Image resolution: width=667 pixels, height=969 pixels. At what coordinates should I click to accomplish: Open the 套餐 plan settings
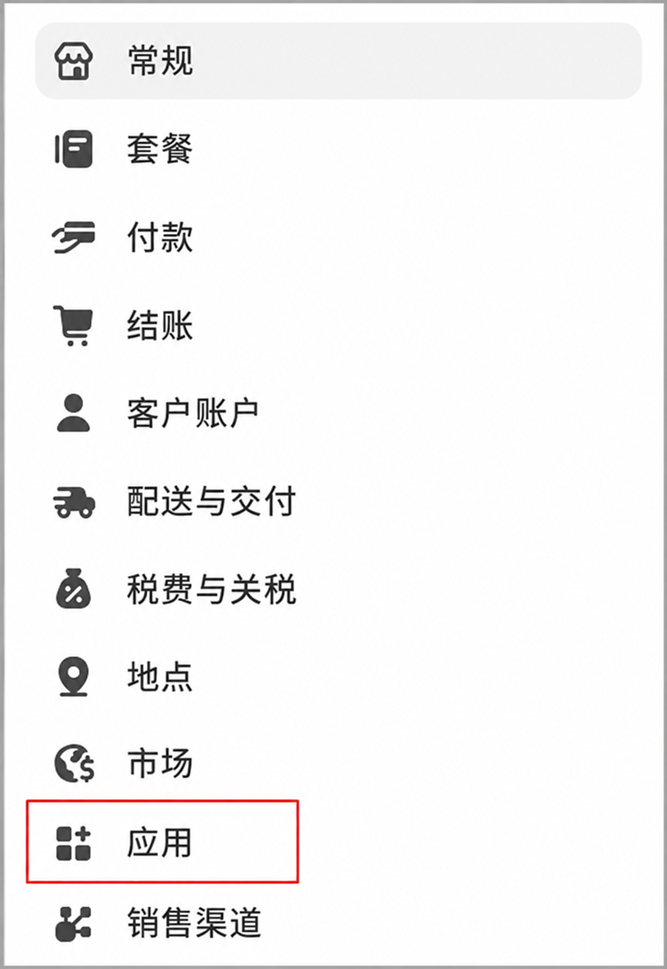click(338, 149)
